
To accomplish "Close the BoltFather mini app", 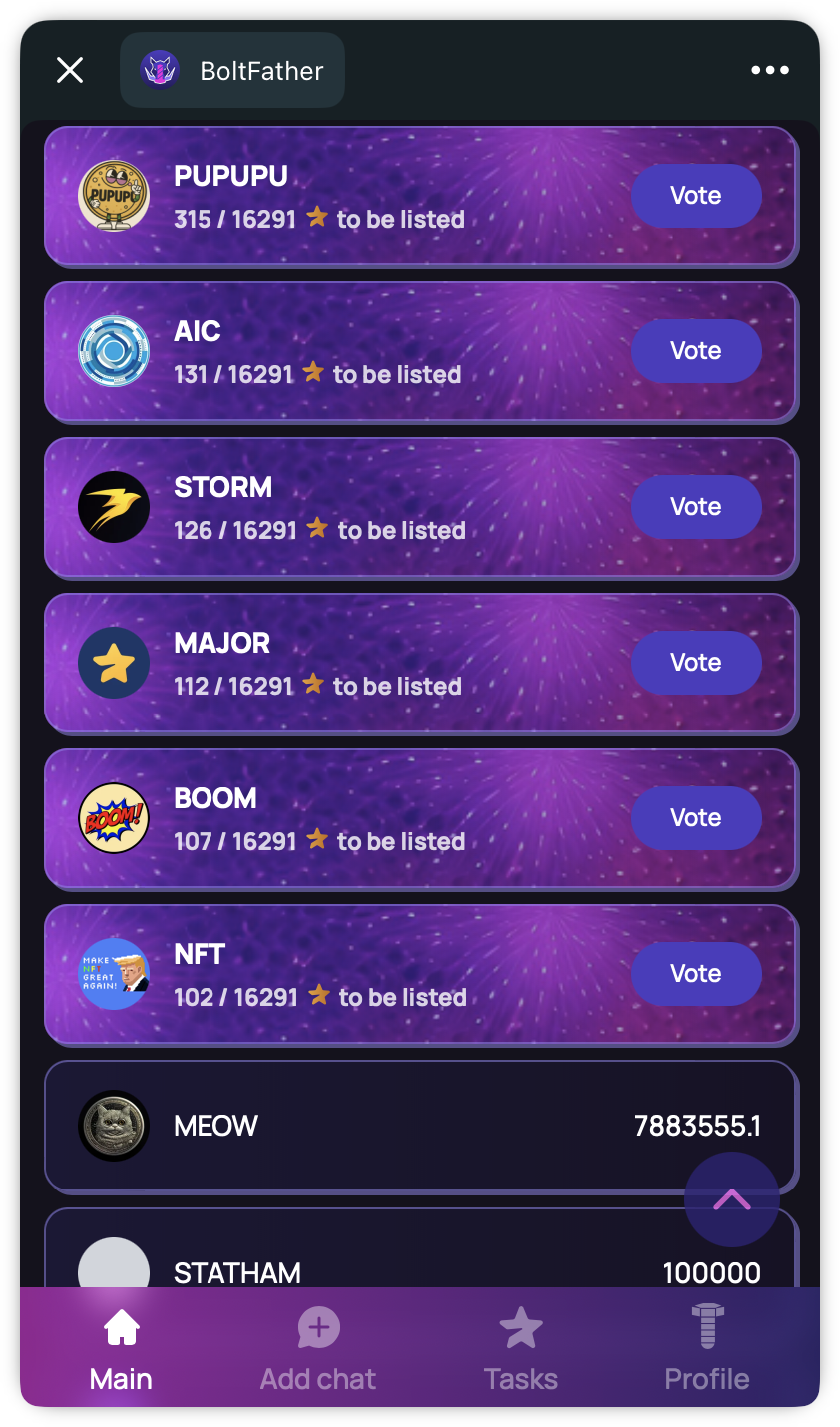I will (x=70, y=70).
